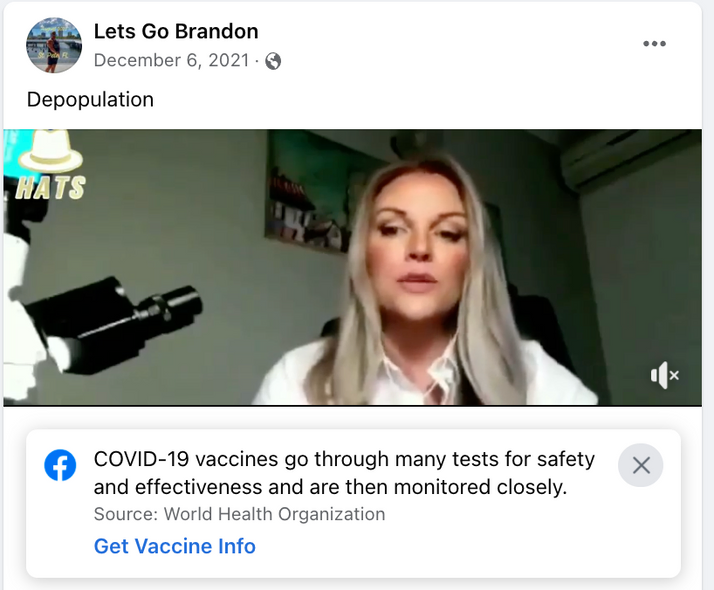The width and height of the screenshot is (714, 590).
Task: Open the December 6, 2021 post timestamp
Action: 171,60
